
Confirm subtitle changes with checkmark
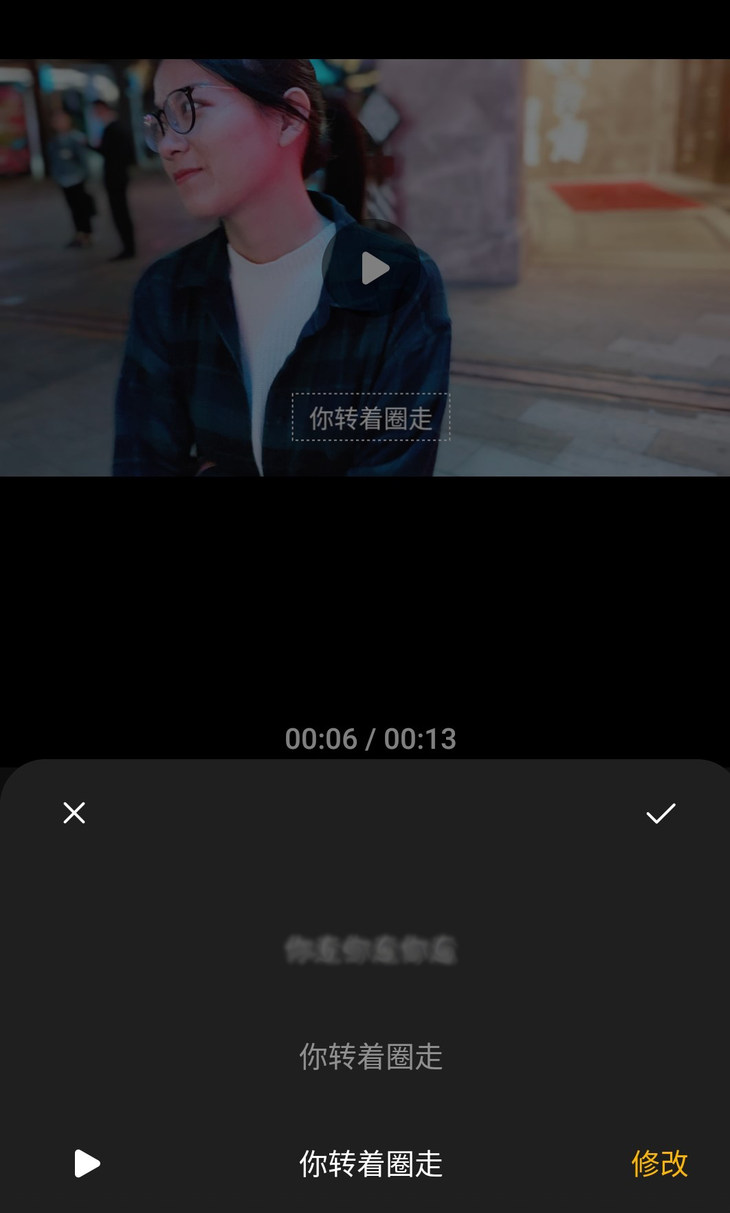click(x=660, y=813)
